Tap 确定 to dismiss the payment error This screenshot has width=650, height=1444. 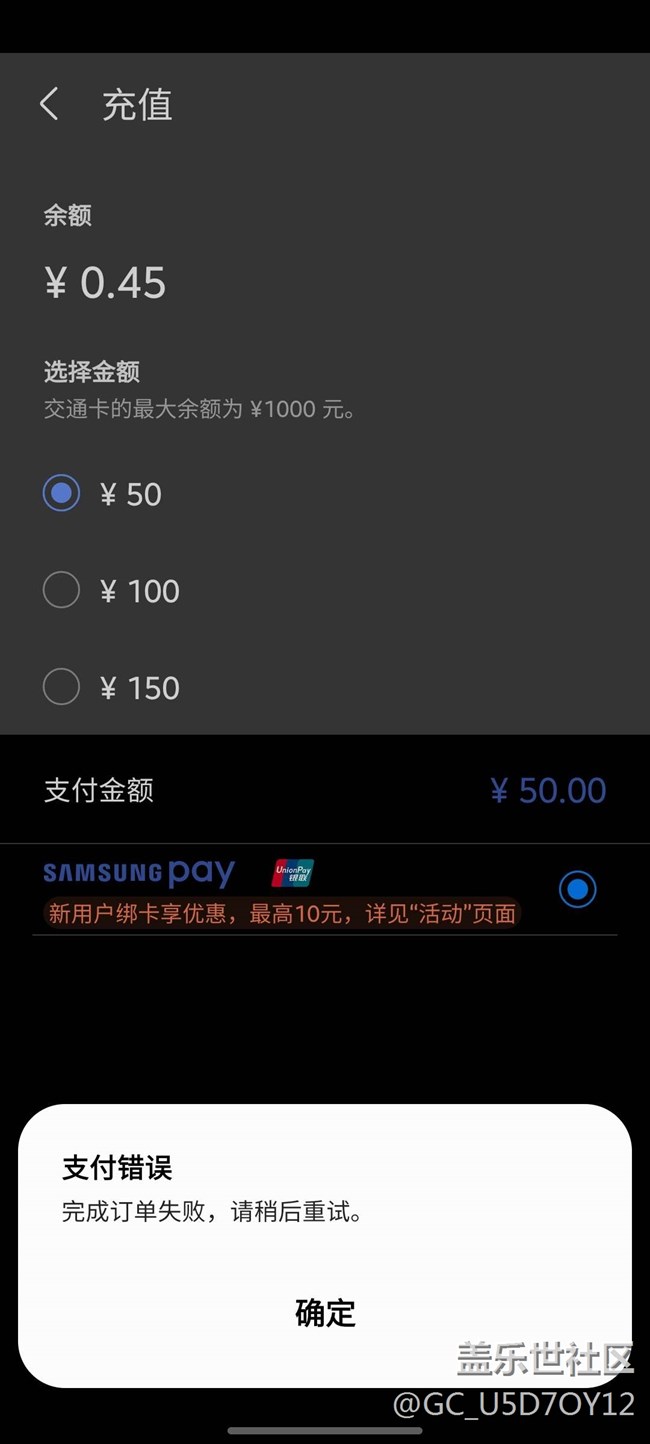(x=325, y=1312)
